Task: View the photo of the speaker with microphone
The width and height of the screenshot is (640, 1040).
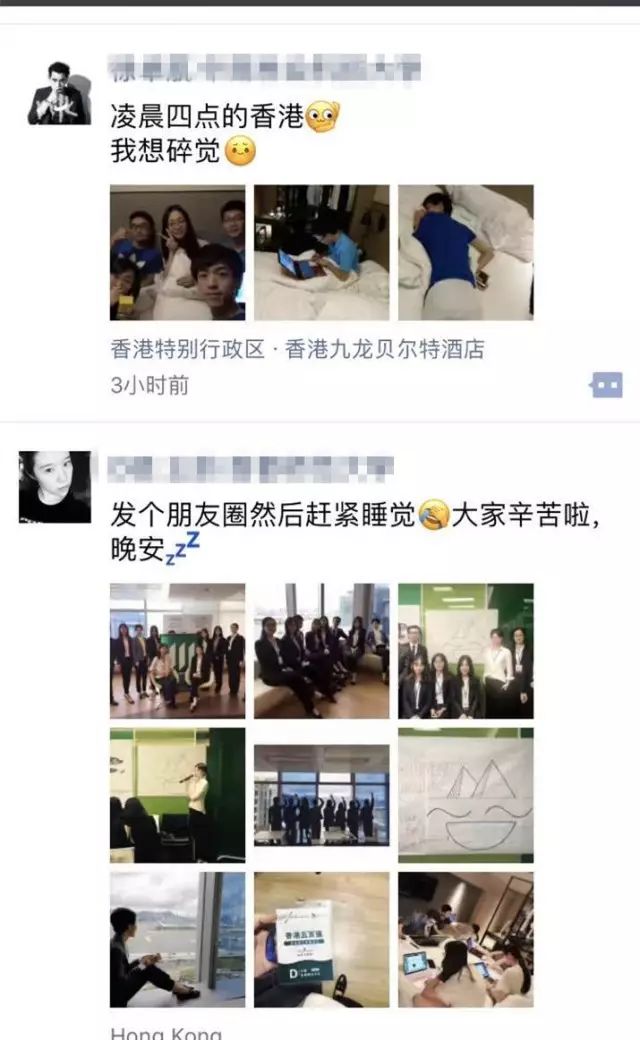Action: [x=177, y=795]
